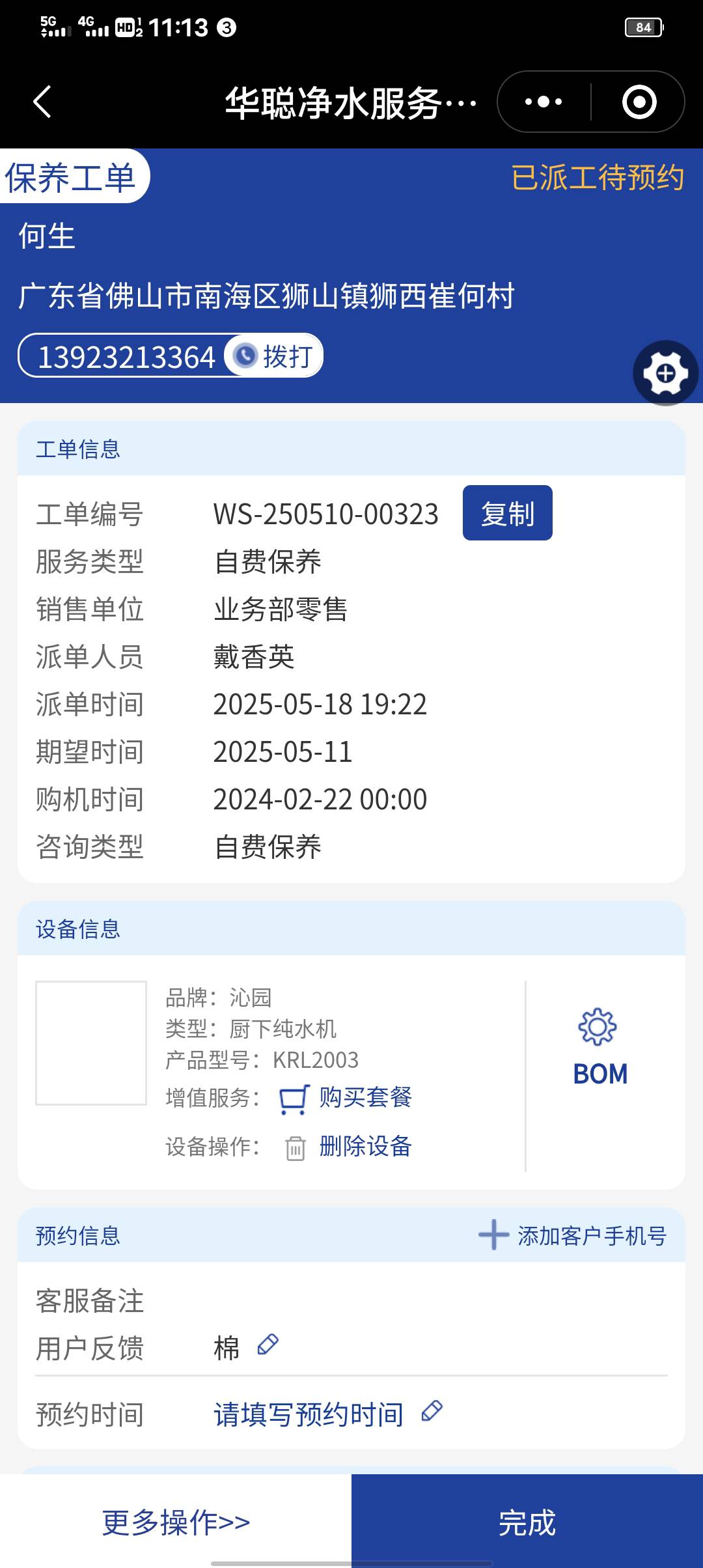The image size is (703, 1568).
Task: Dial customer number 13923213364
Action: tap(273, 356)
